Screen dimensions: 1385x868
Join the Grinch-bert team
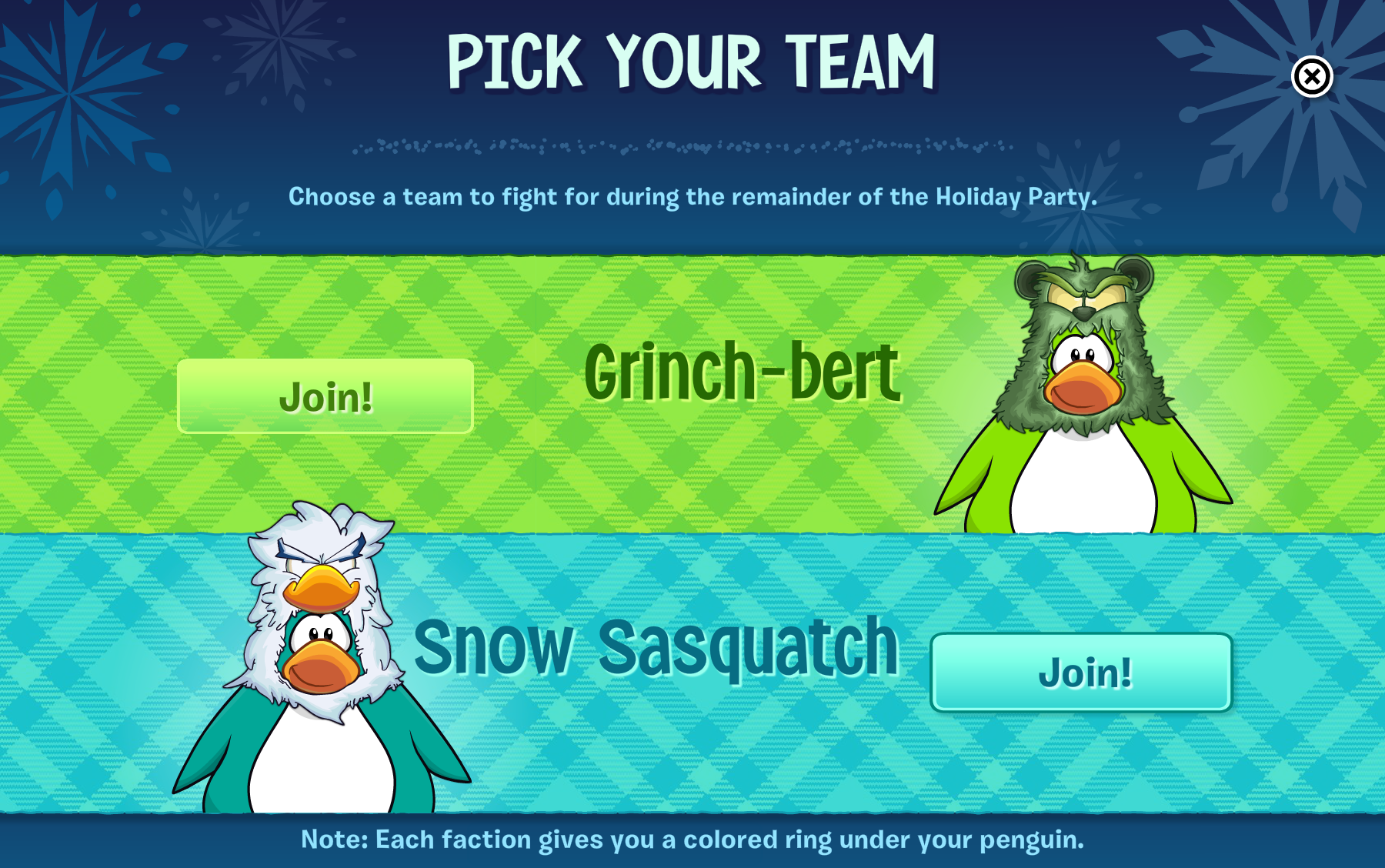325,396
